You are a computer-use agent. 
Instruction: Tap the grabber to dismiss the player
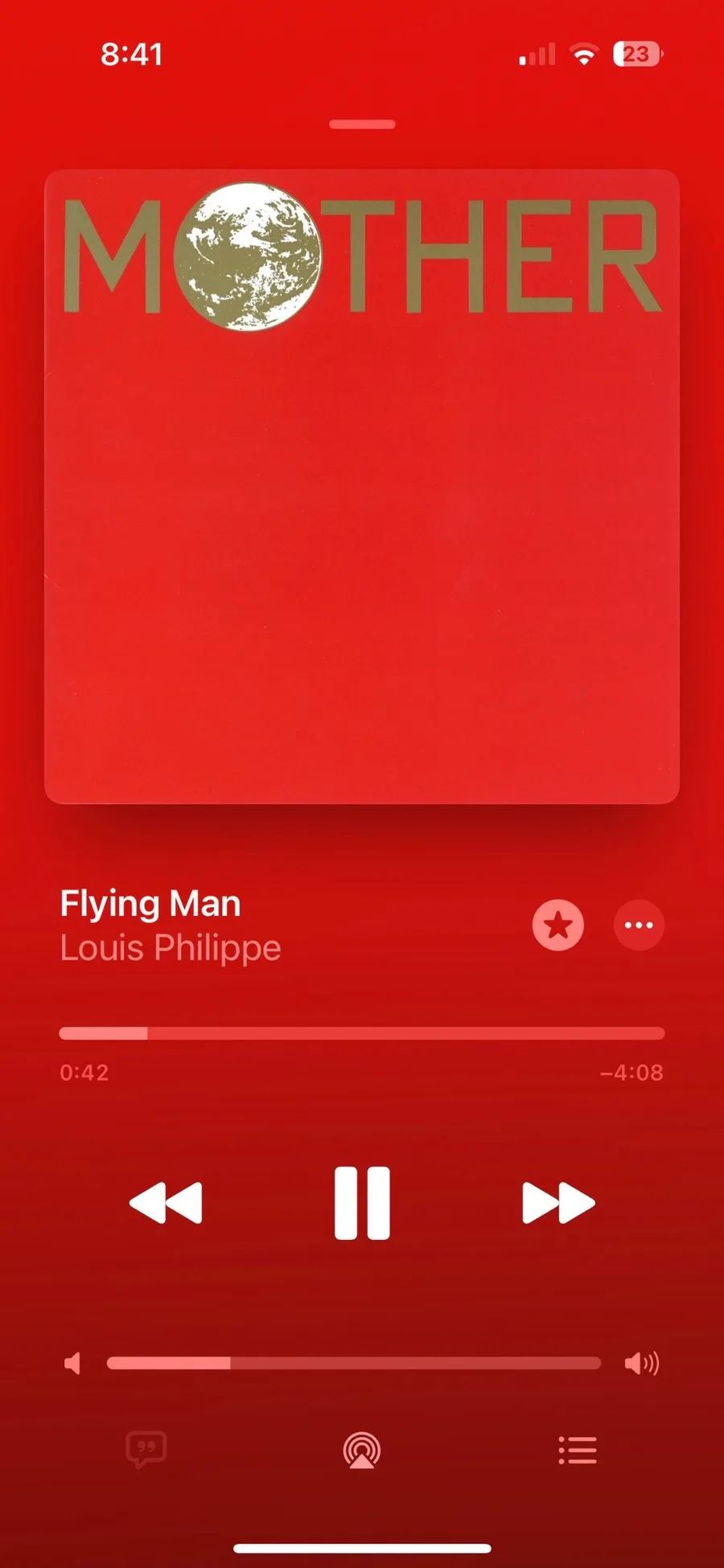click(362, 125)
